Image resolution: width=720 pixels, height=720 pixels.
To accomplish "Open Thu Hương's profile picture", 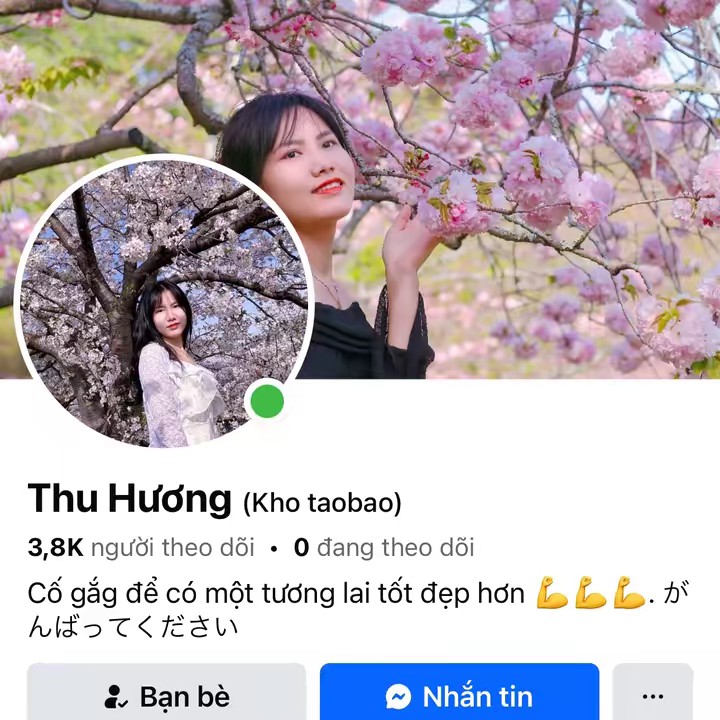I will [165, 300].
